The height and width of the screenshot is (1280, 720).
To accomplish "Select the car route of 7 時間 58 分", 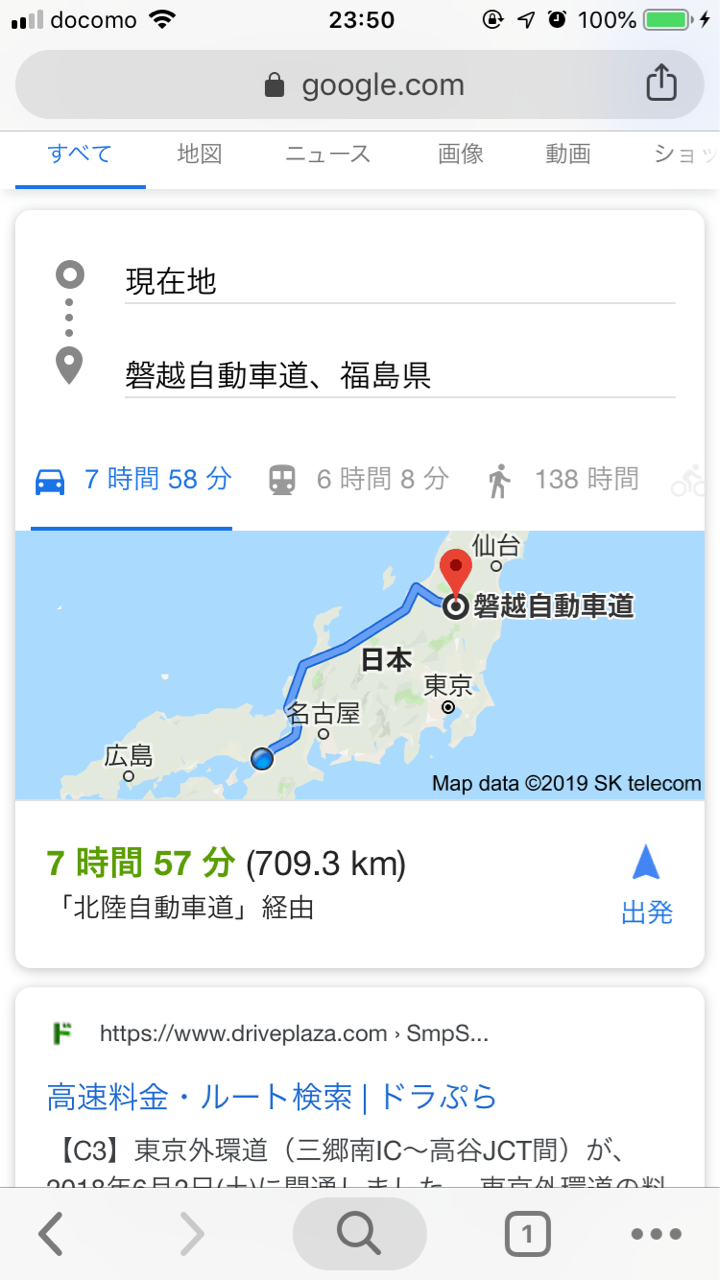I will (132, 480).
